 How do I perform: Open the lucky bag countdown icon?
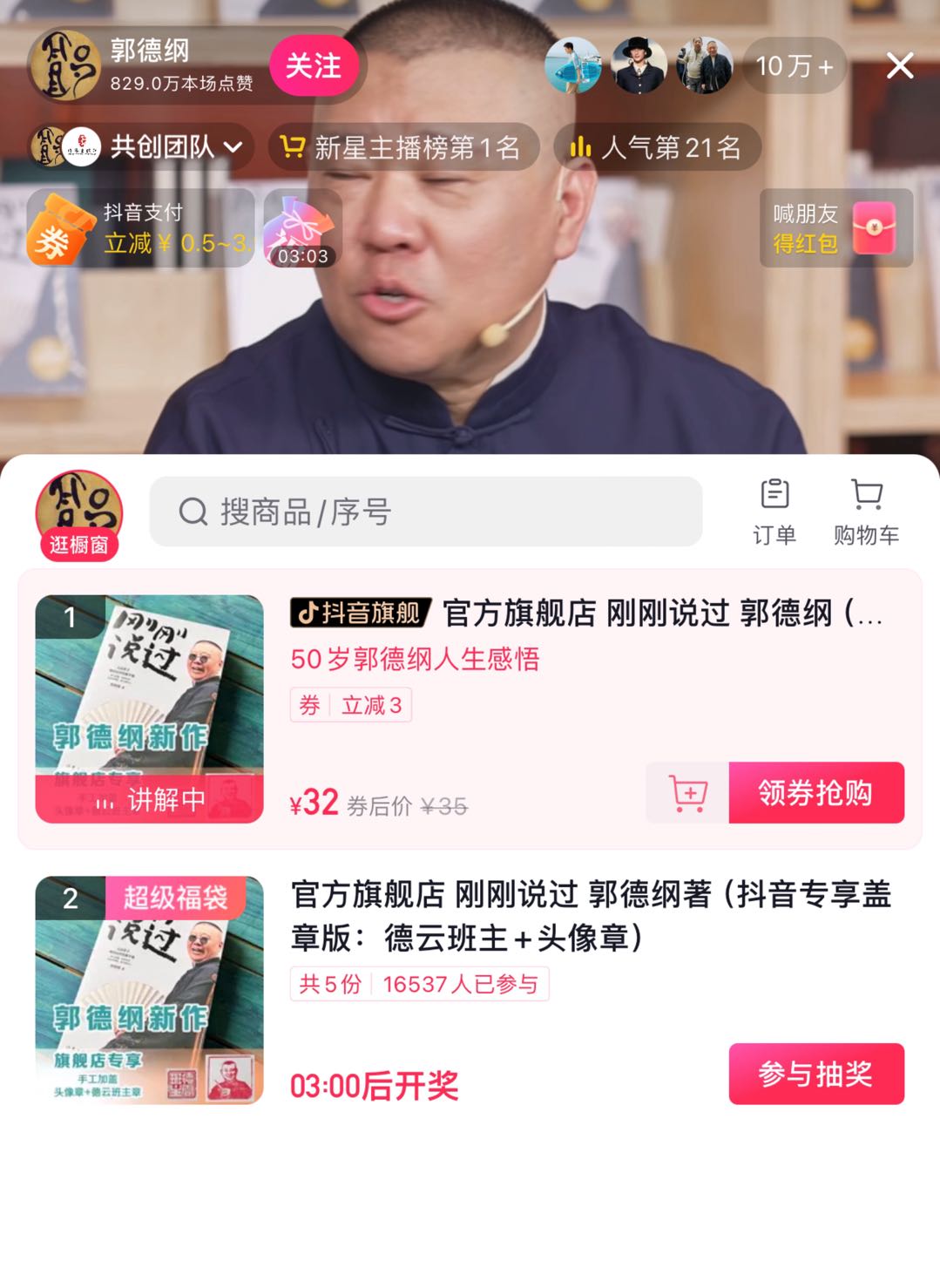click(x=302, y=228)
